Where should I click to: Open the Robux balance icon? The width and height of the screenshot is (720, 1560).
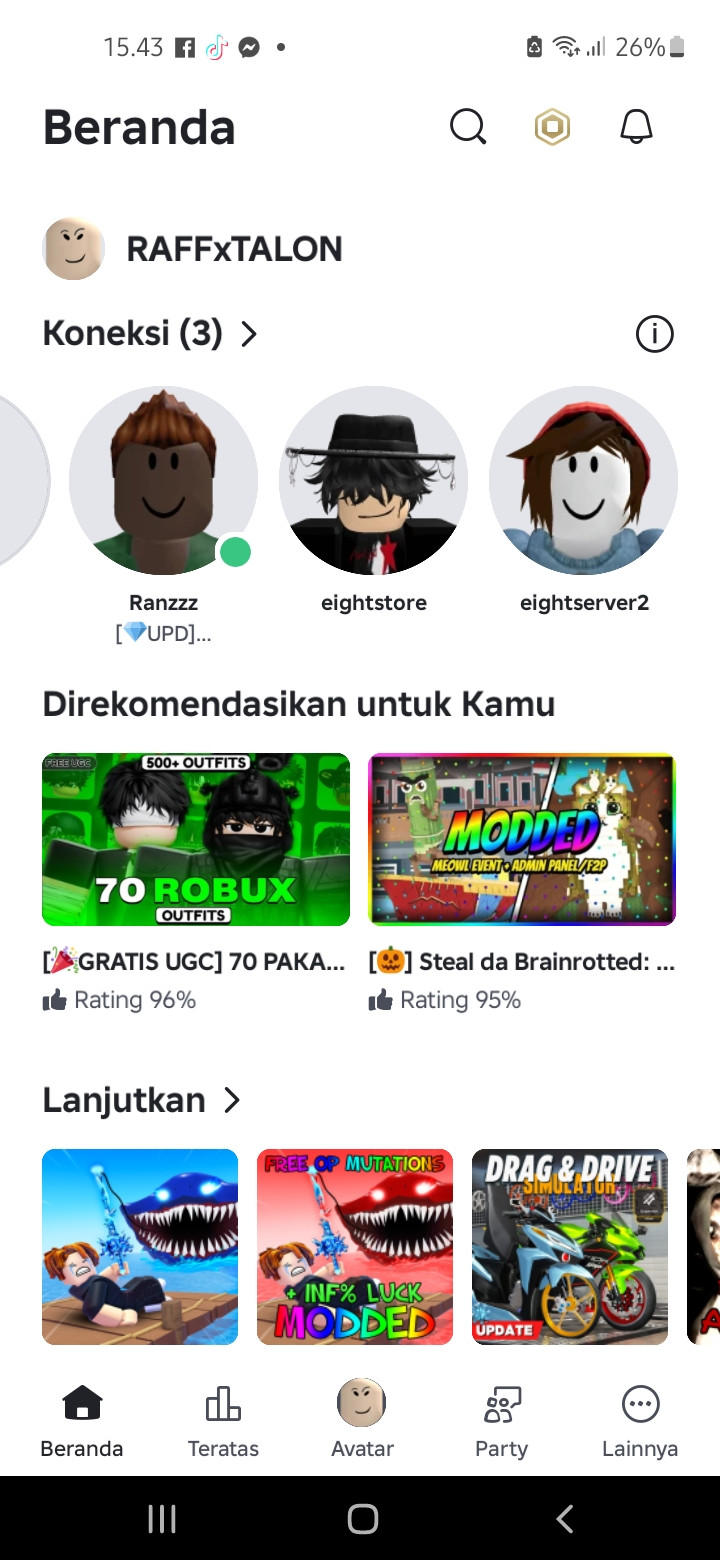[552, 127]
